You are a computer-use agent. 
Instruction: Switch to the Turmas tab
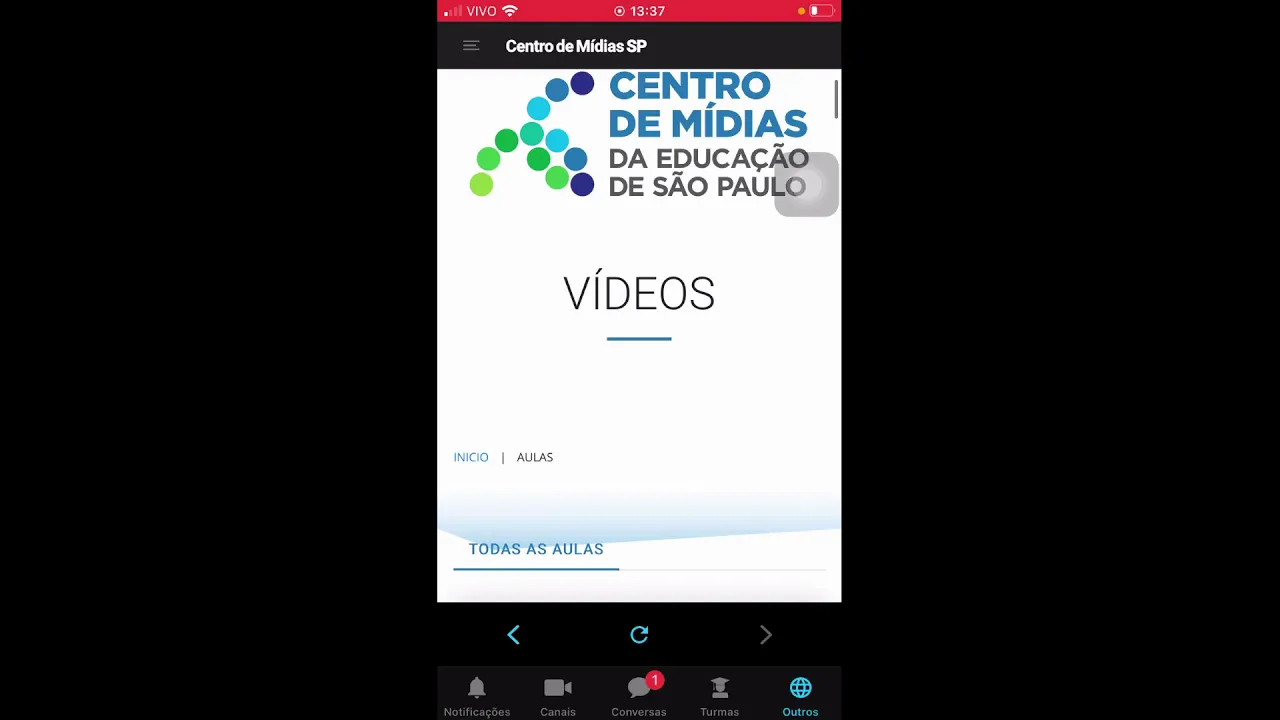coord(719,696)
